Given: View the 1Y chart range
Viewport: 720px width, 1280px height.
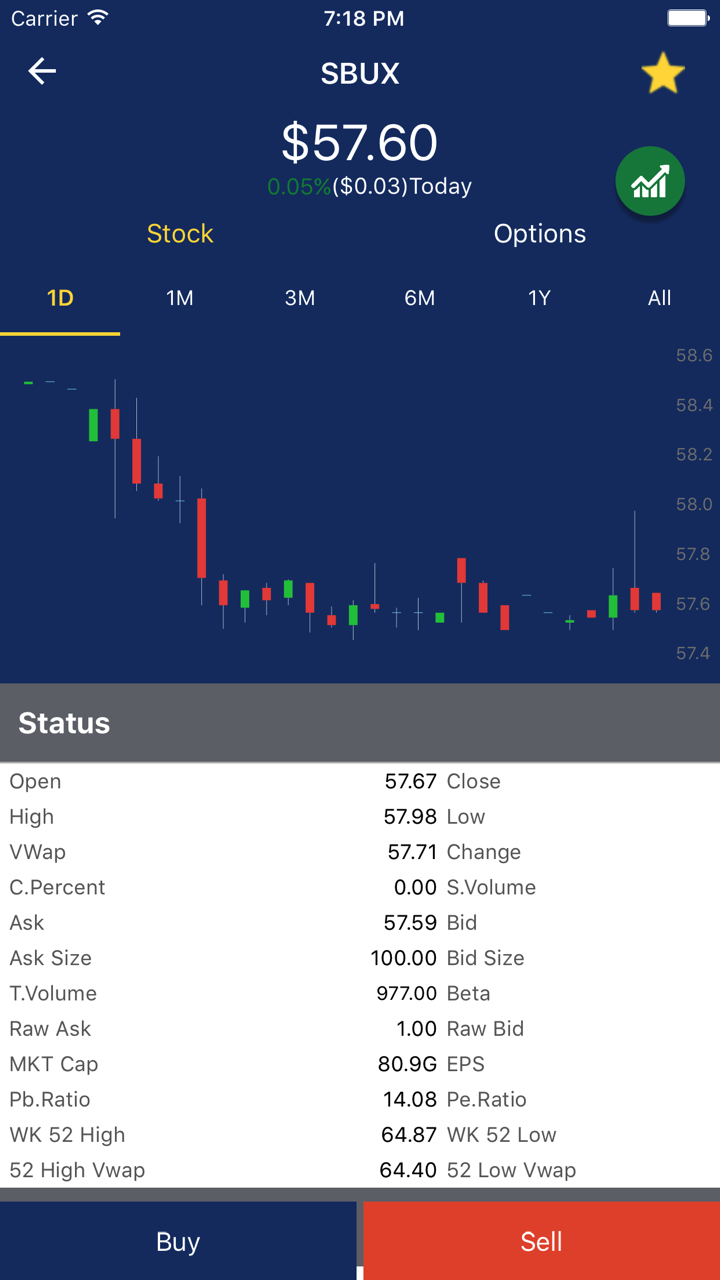Looking at the screenshot, I should [x=540, y=298].
